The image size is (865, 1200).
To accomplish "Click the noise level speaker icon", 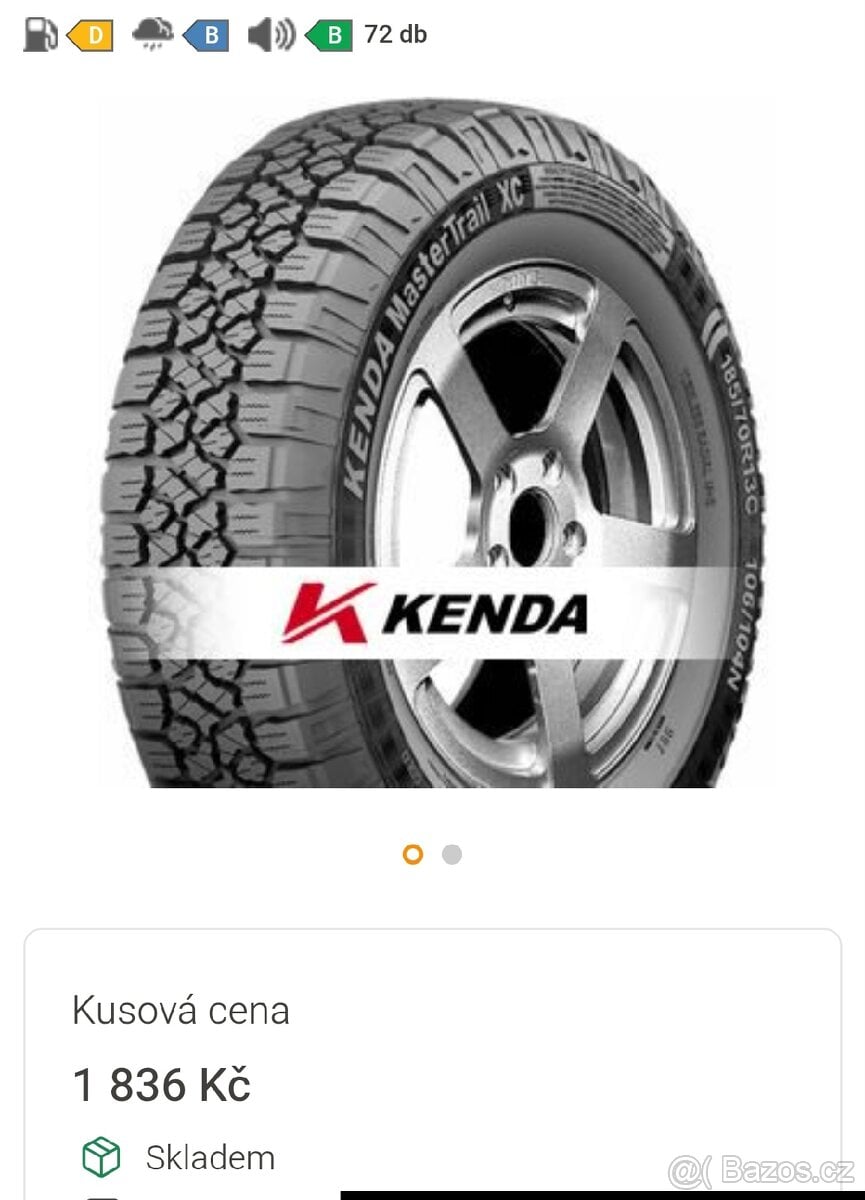I will pyautogui.click(x=272, y=33).
